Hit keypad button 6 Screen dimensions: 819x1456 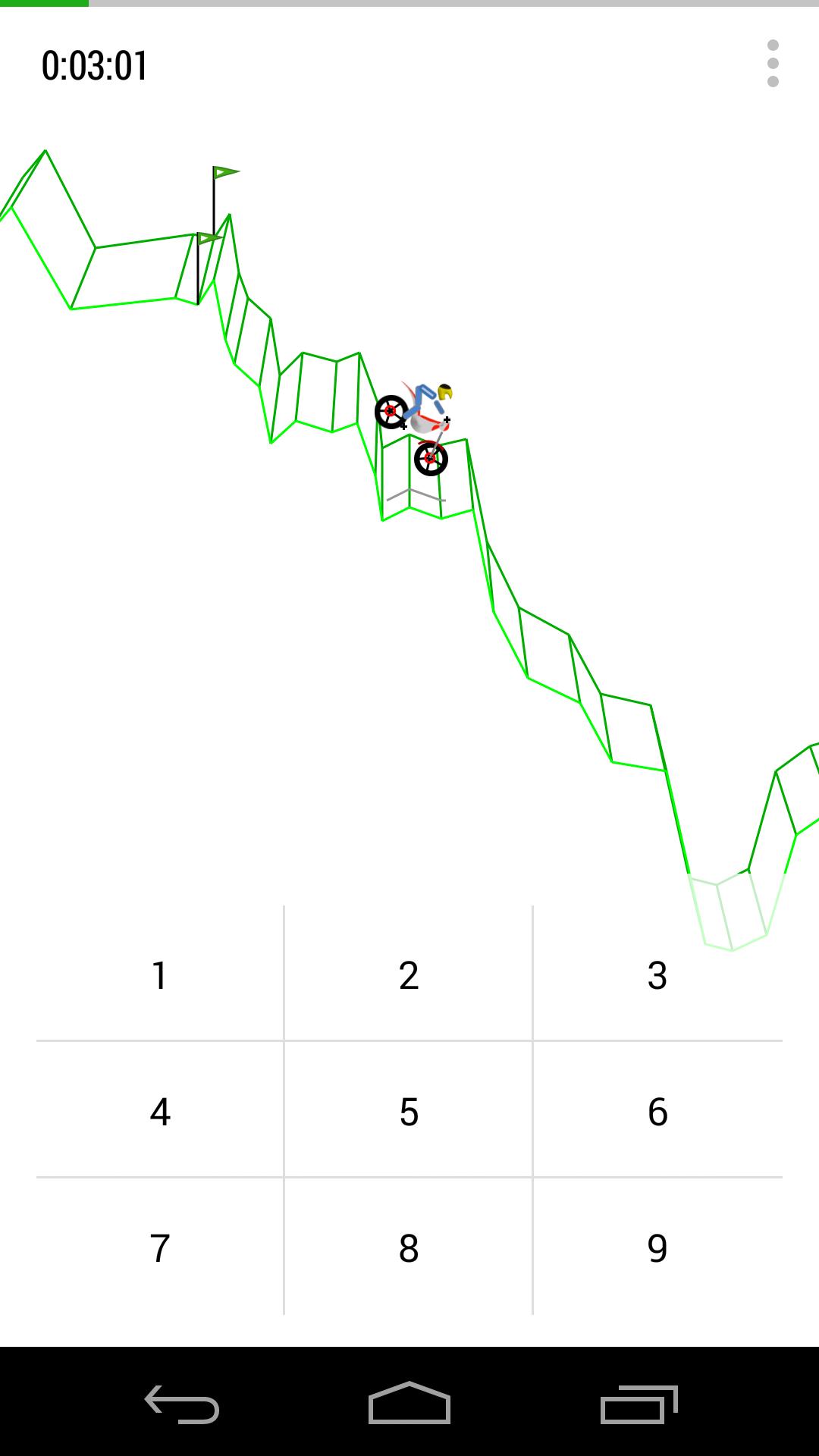[657, 1112]
